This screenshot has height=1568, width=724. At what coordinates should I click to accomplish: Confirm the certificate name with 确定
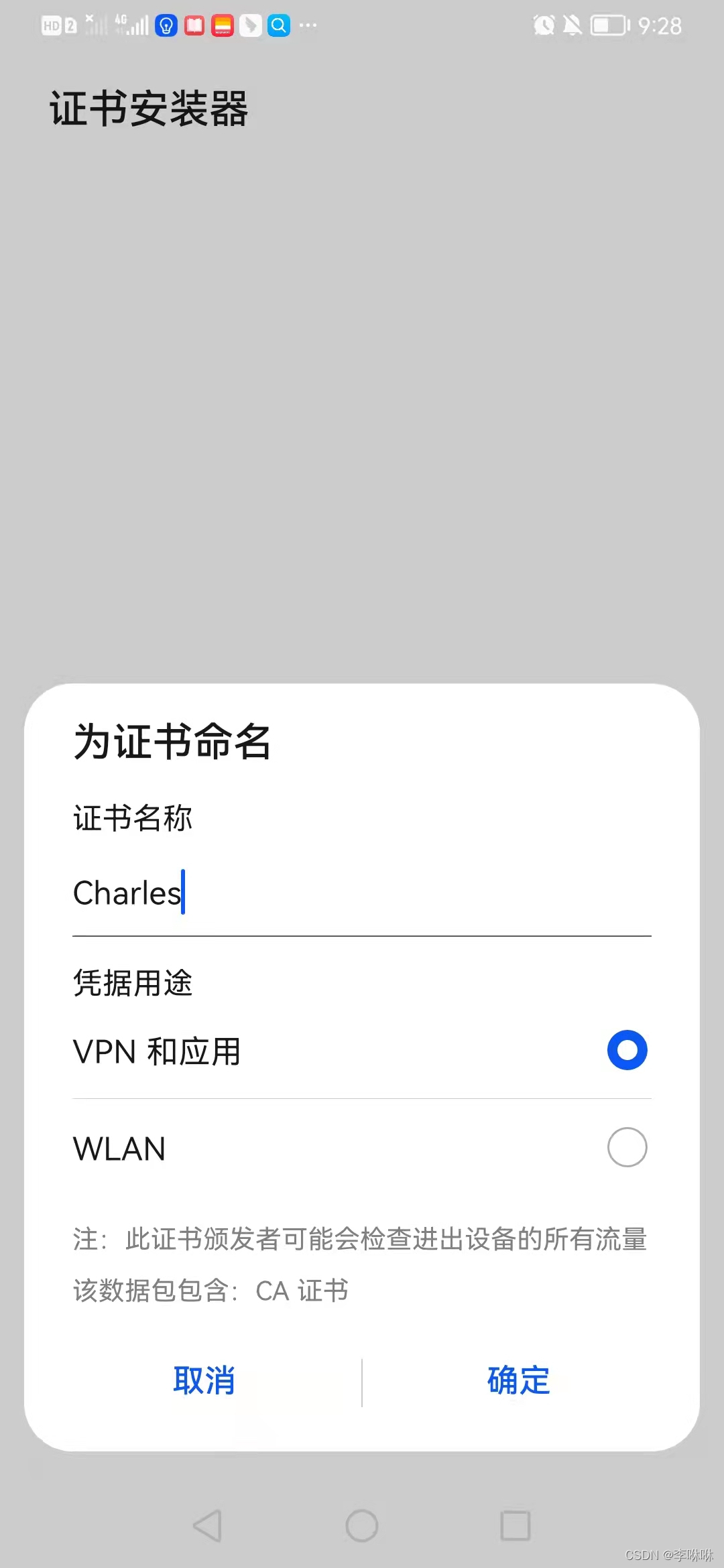click(x=518, y=1381)
